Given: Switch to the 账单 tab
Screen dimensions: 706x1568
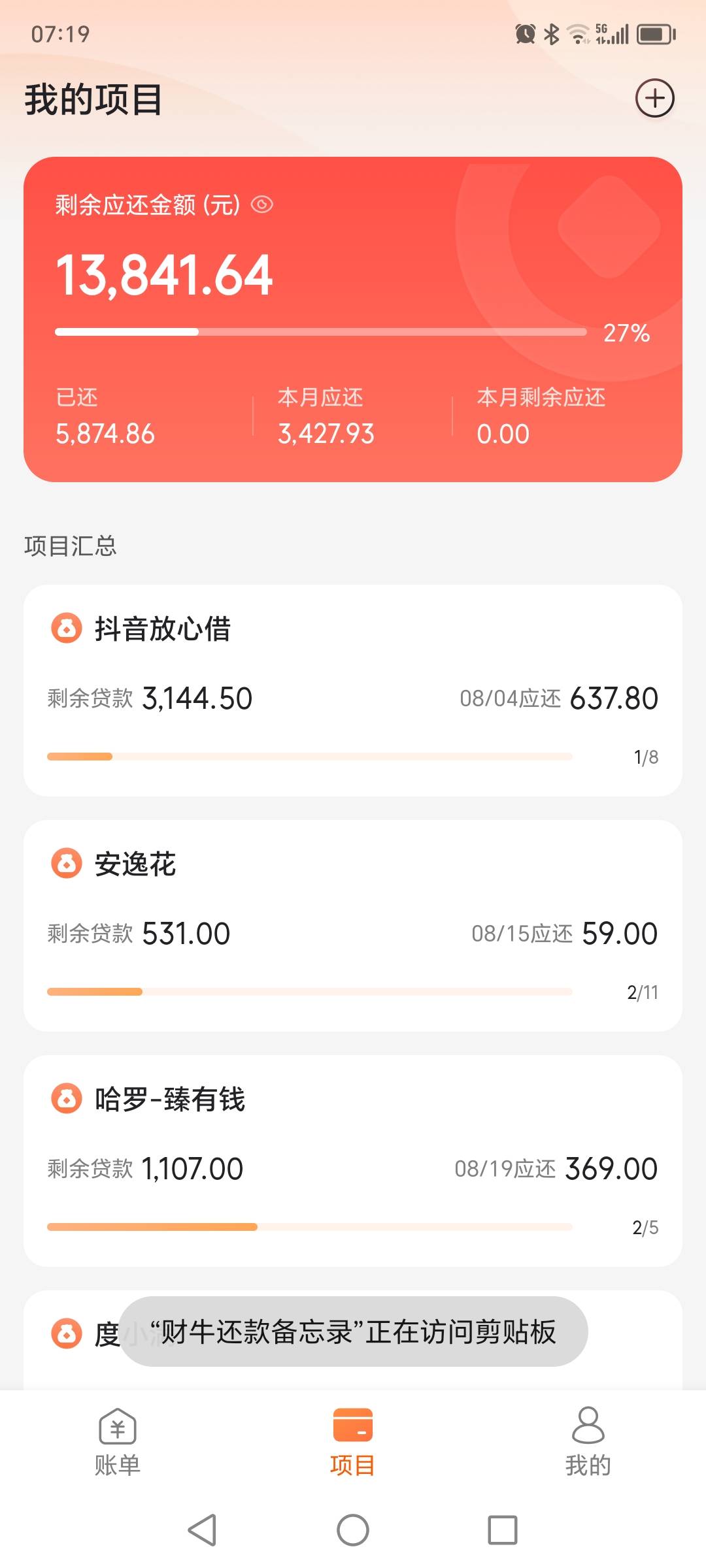Looking at the screenshot, I should [x=118, y=1443].
